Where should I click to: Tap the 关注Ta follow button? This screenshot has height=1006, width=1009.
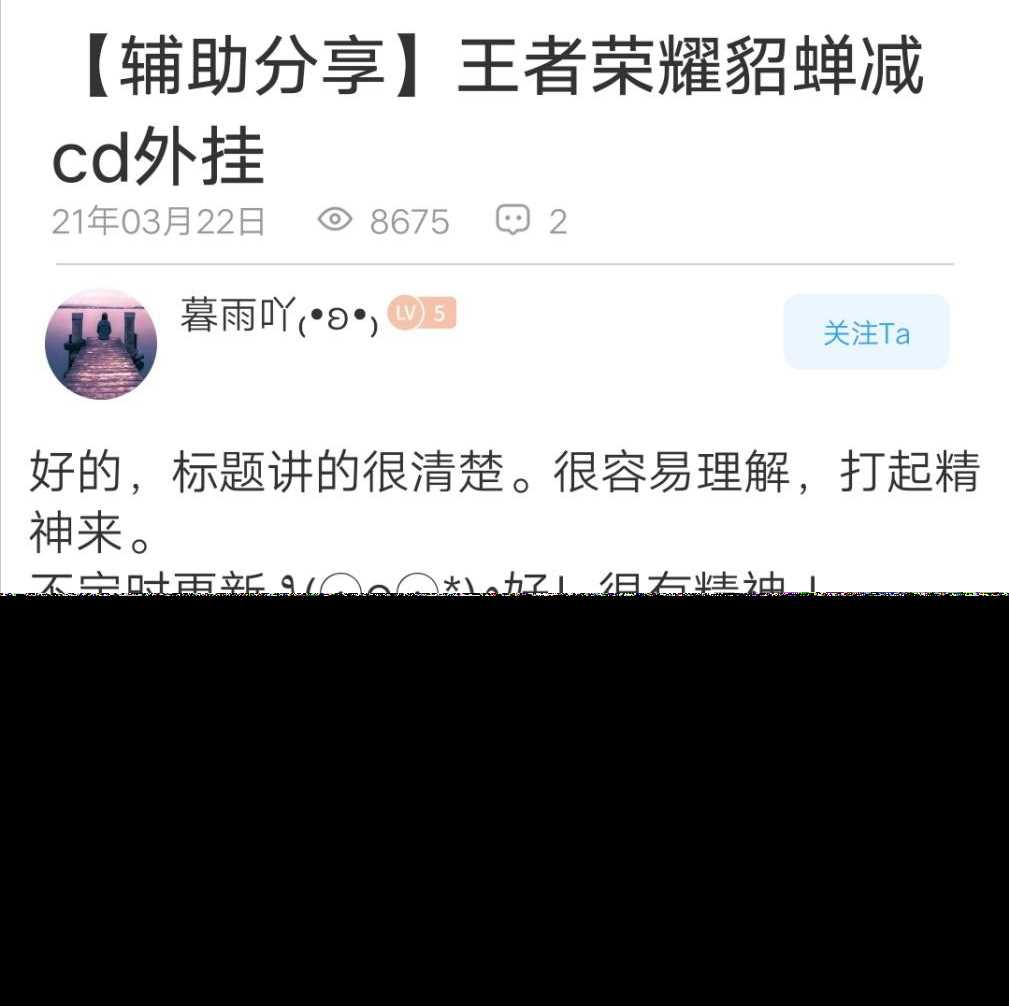point(866,332)
